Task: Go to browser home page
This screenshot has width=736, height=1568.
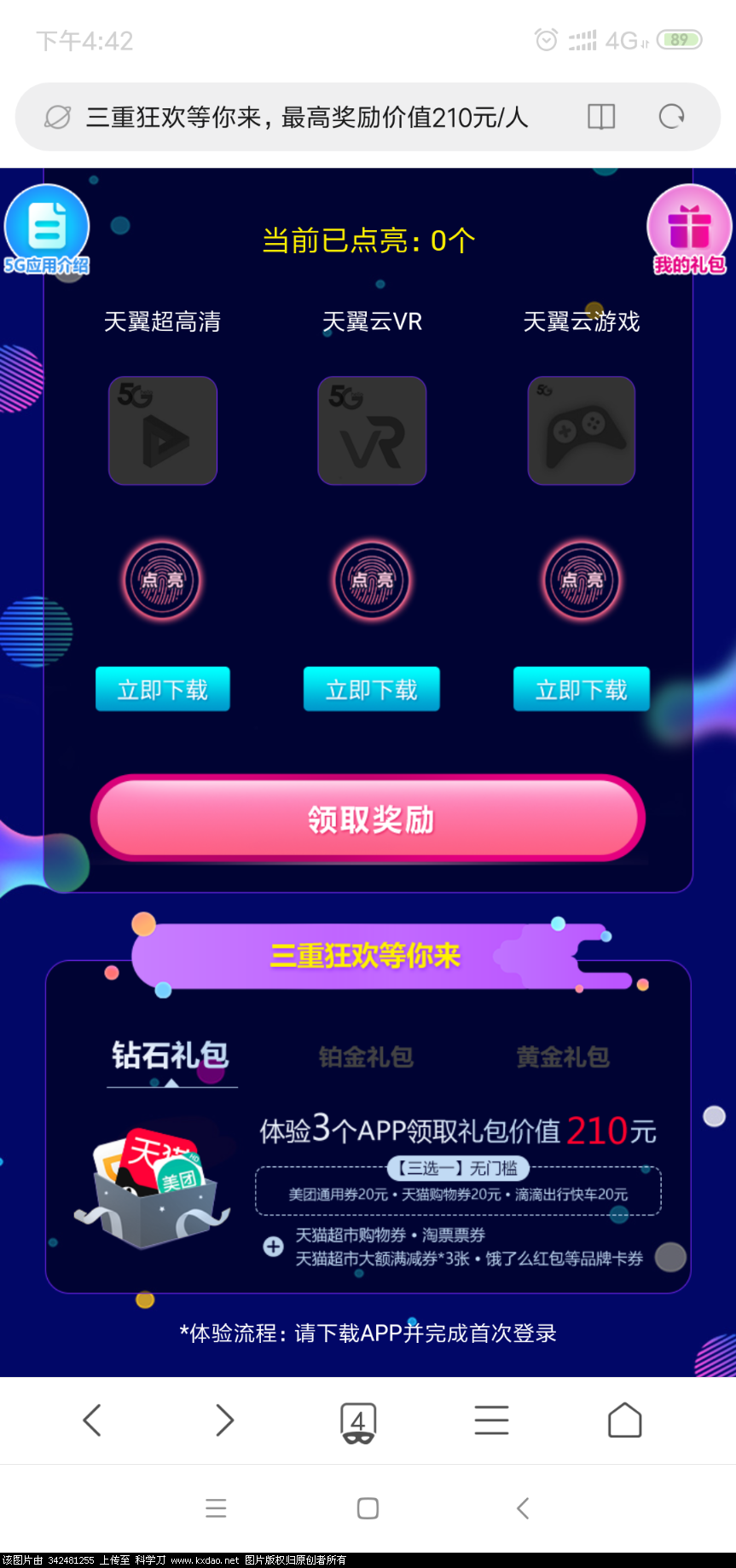Action: click(624, 1420)
